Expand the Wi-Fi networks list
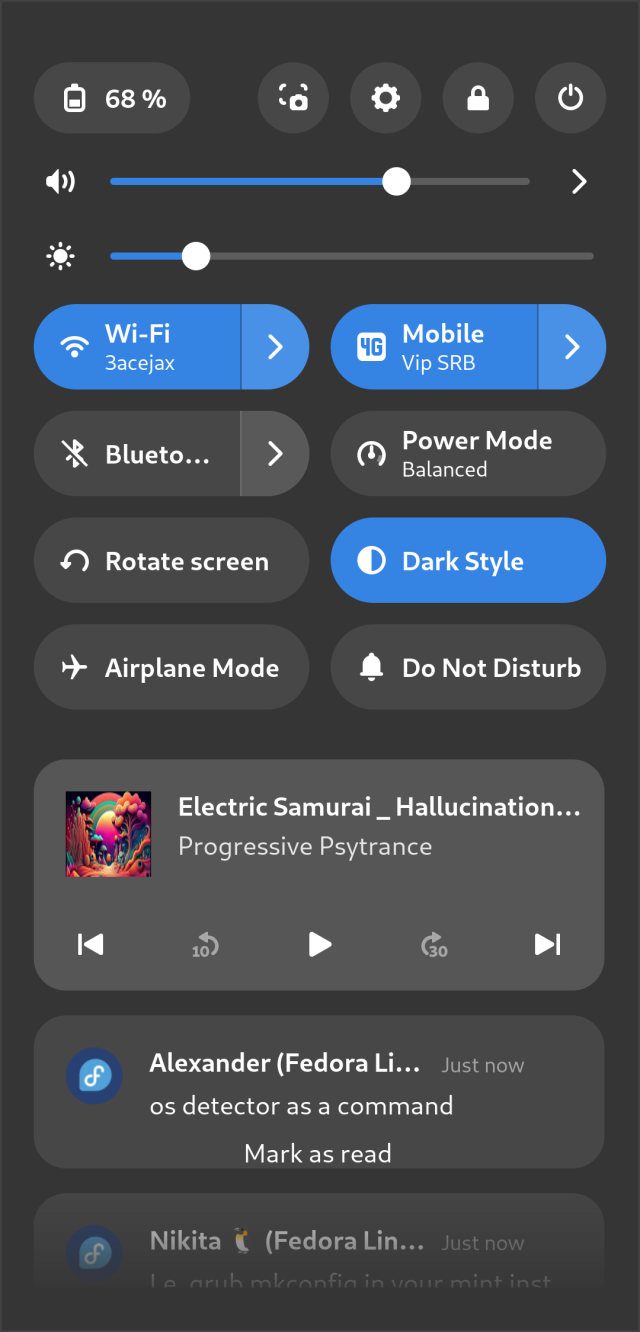640x1332 pixels. point(275,347)
